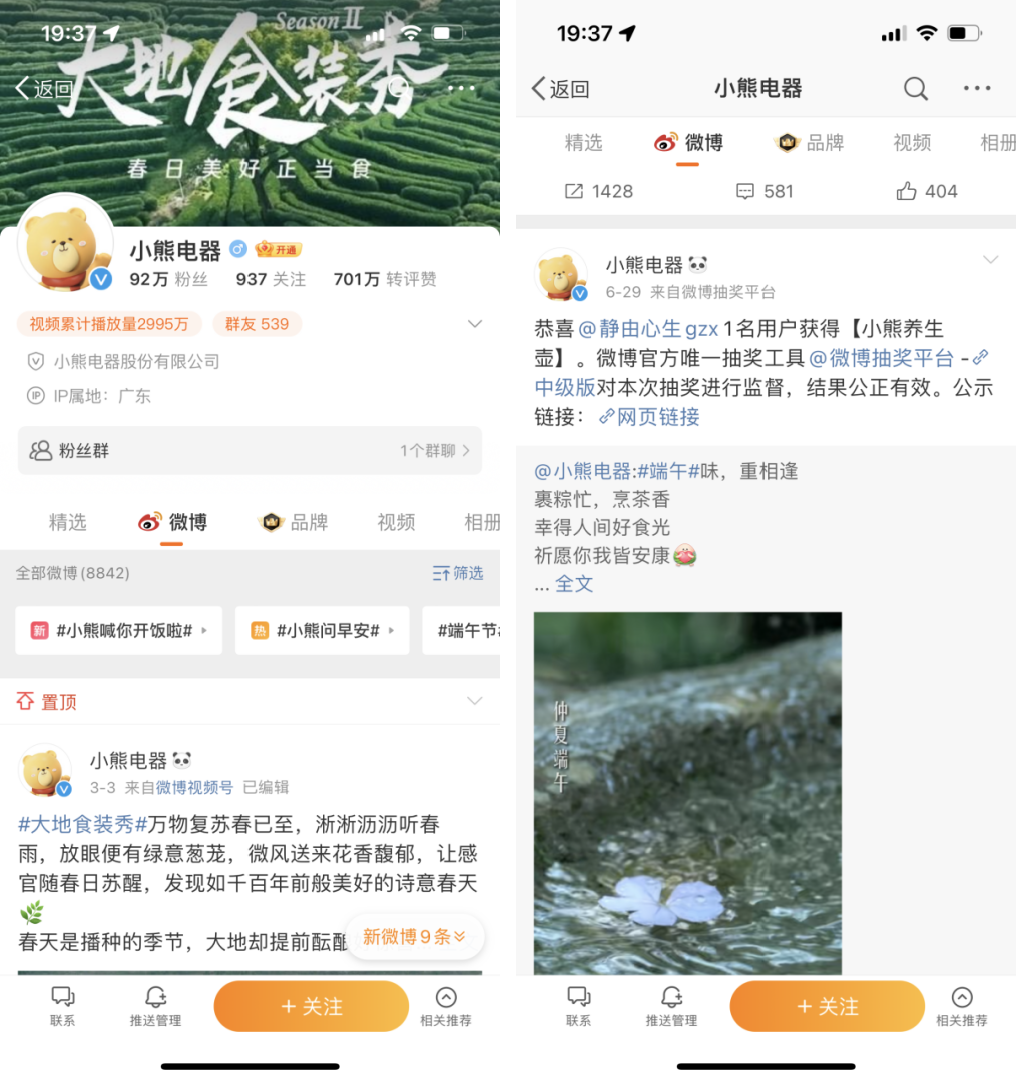Expand the post with 全文 link
Image resolution: width=1016 pixels, height=1080 pixels.
click(x=574, y=584)
